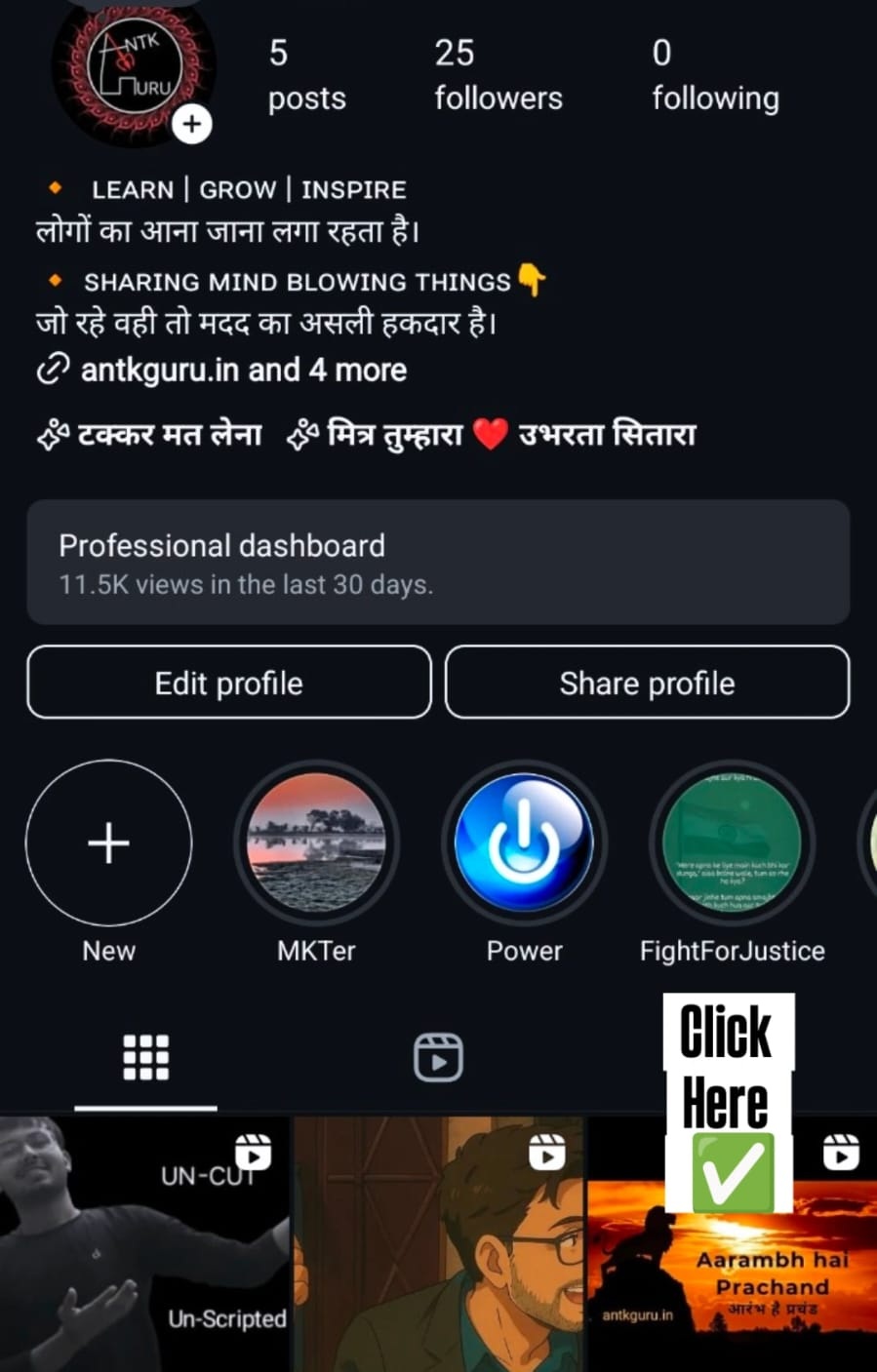Open the Power highlight
Viewport: 877px width, 1372px height.
pyautogui.click(x=524, y=843)
